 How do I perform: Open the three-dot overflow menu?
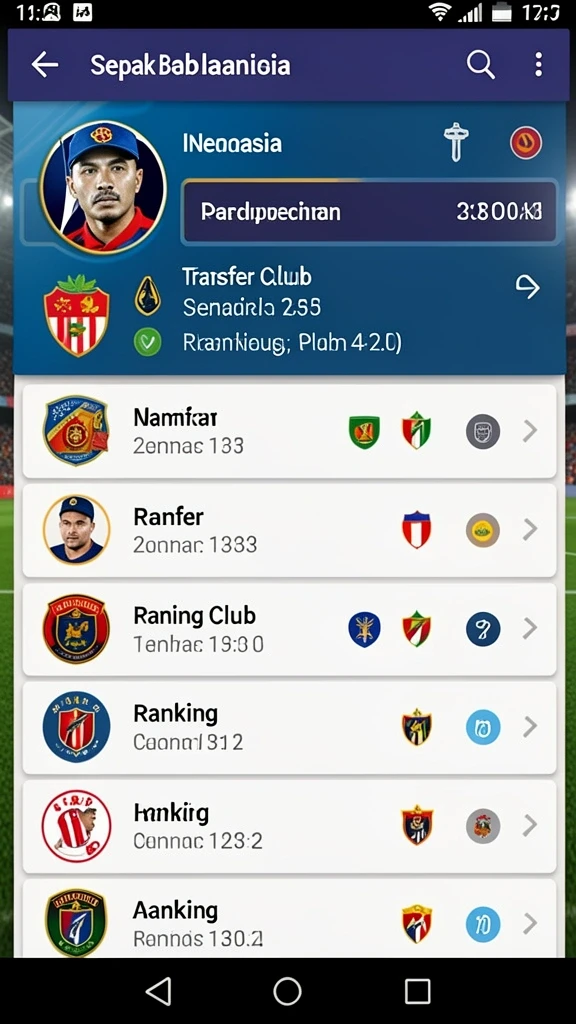pyautogui.click(x=538, y=65)
